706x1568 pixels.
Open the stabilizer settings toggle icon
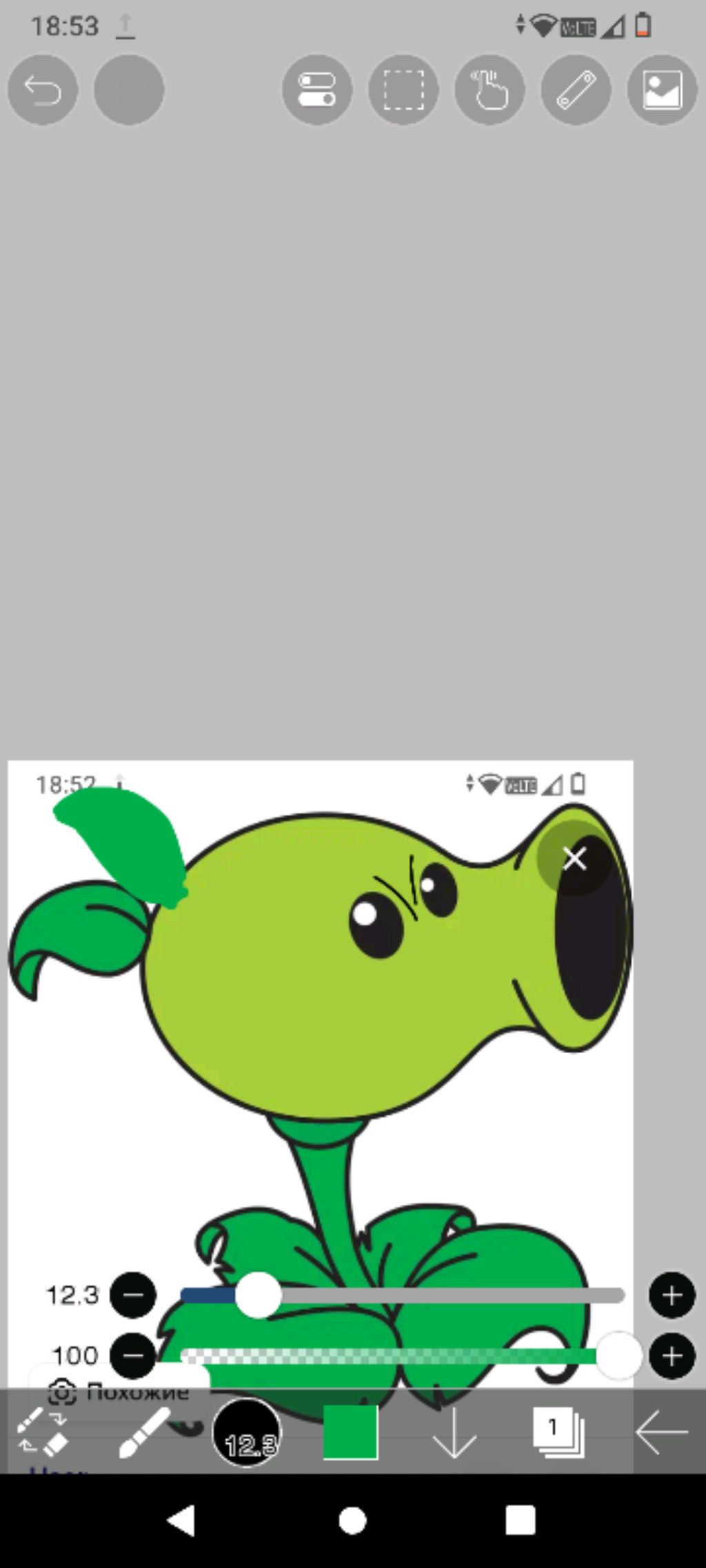pyautogui.click(x=316, y=90)
